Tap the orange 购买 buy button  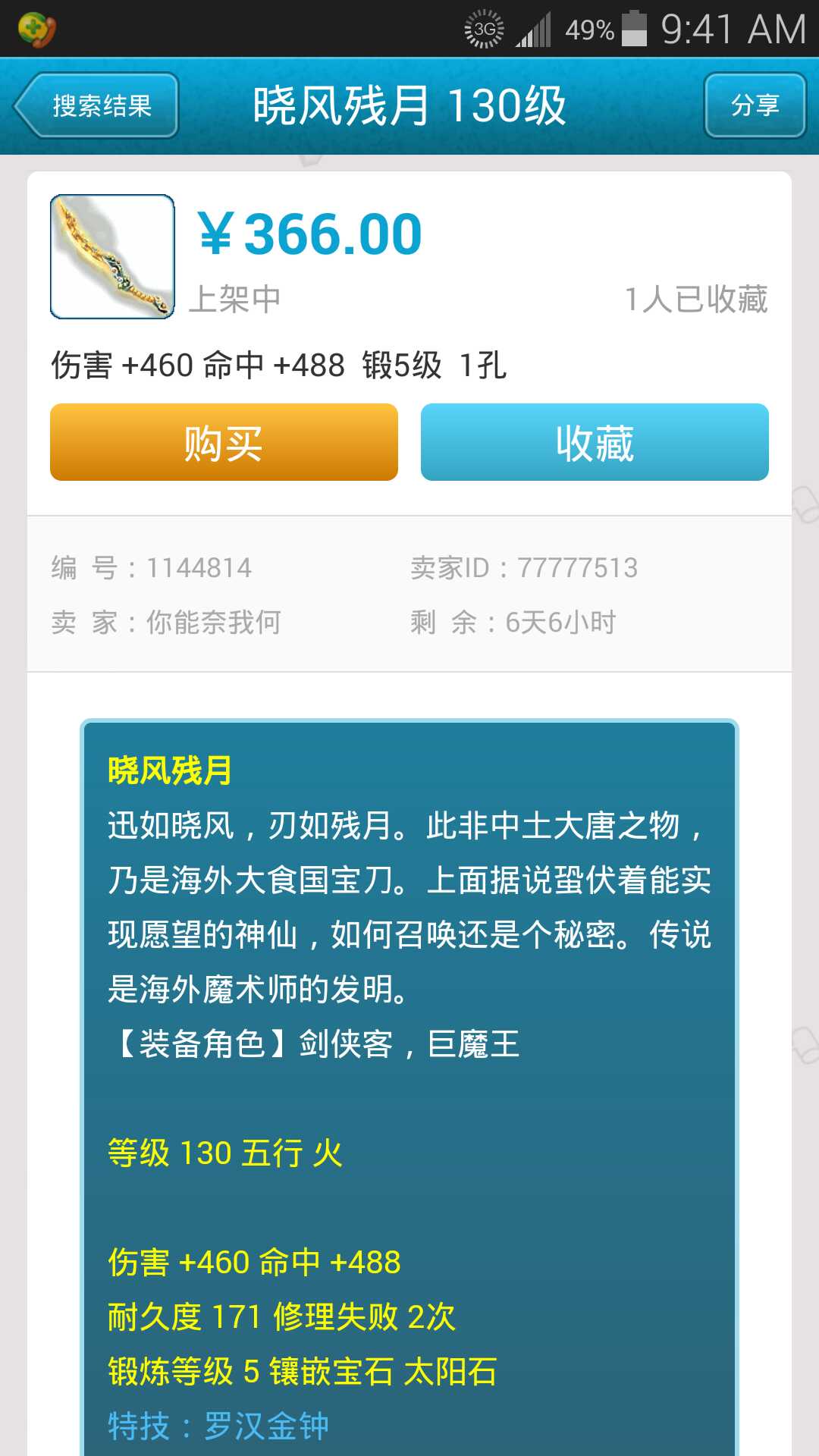pyautogui.click(x=224, y=443)
